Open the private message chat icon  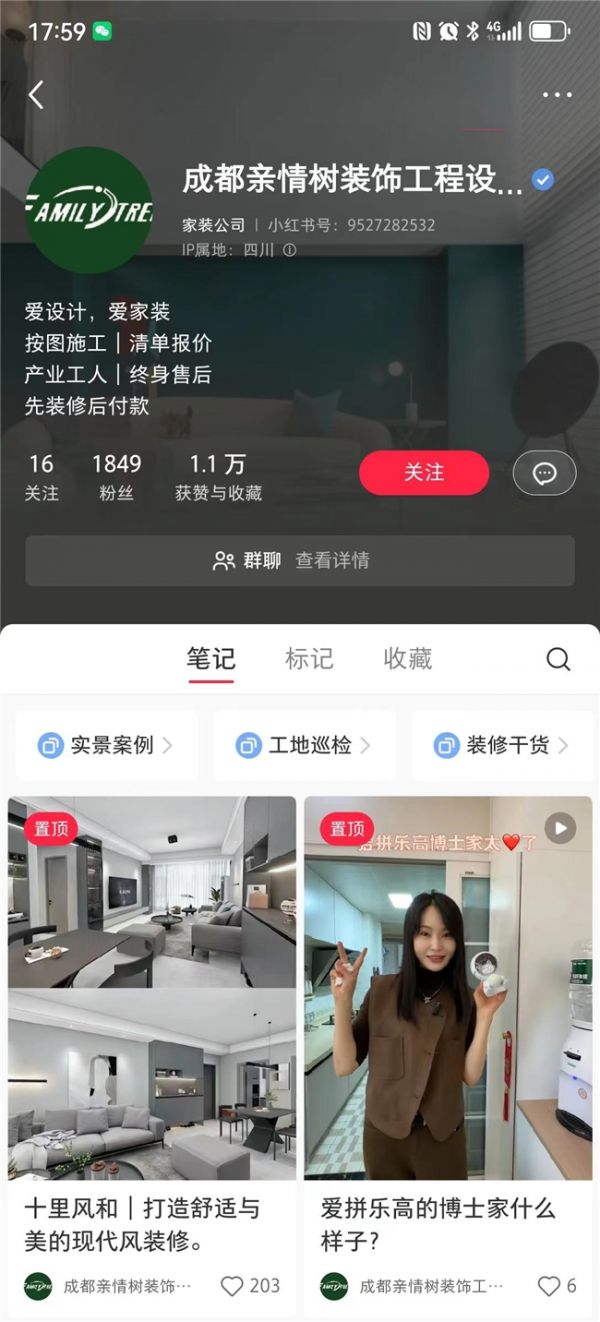click(544, 473)
